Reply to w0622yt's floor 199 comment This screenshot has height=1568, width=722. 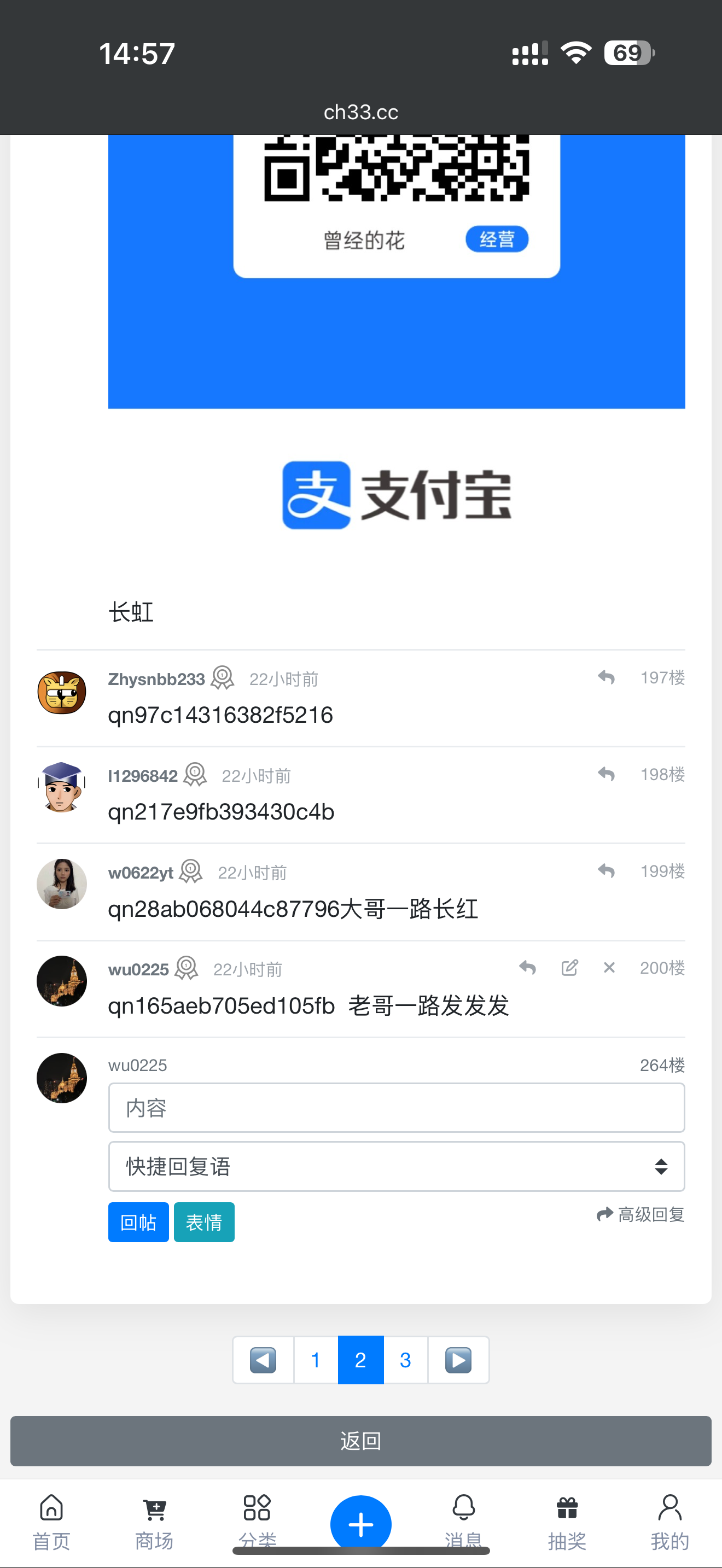click(x=605, y=871)
